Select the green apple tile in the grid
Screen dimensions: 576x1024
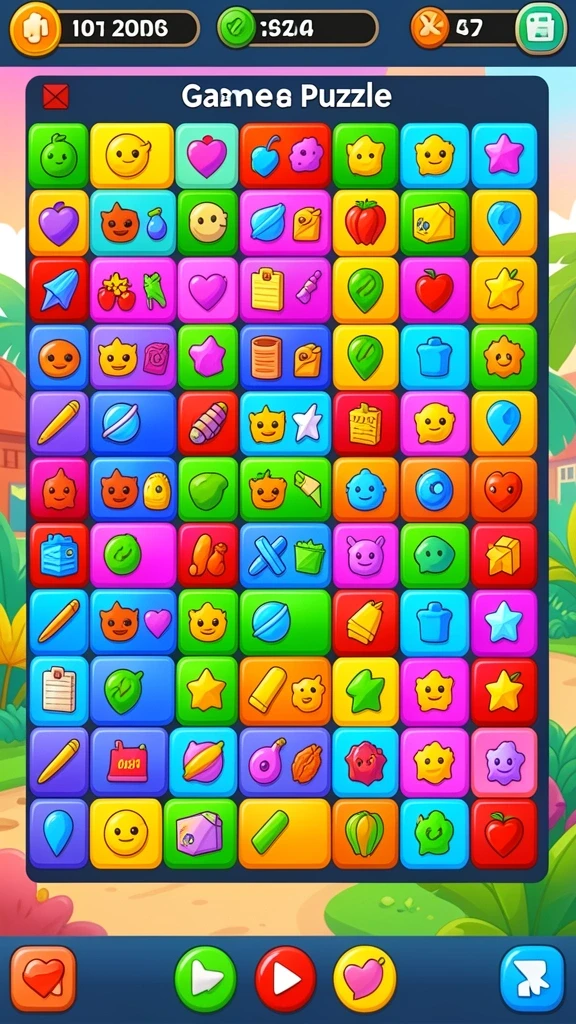click(58, 155)
